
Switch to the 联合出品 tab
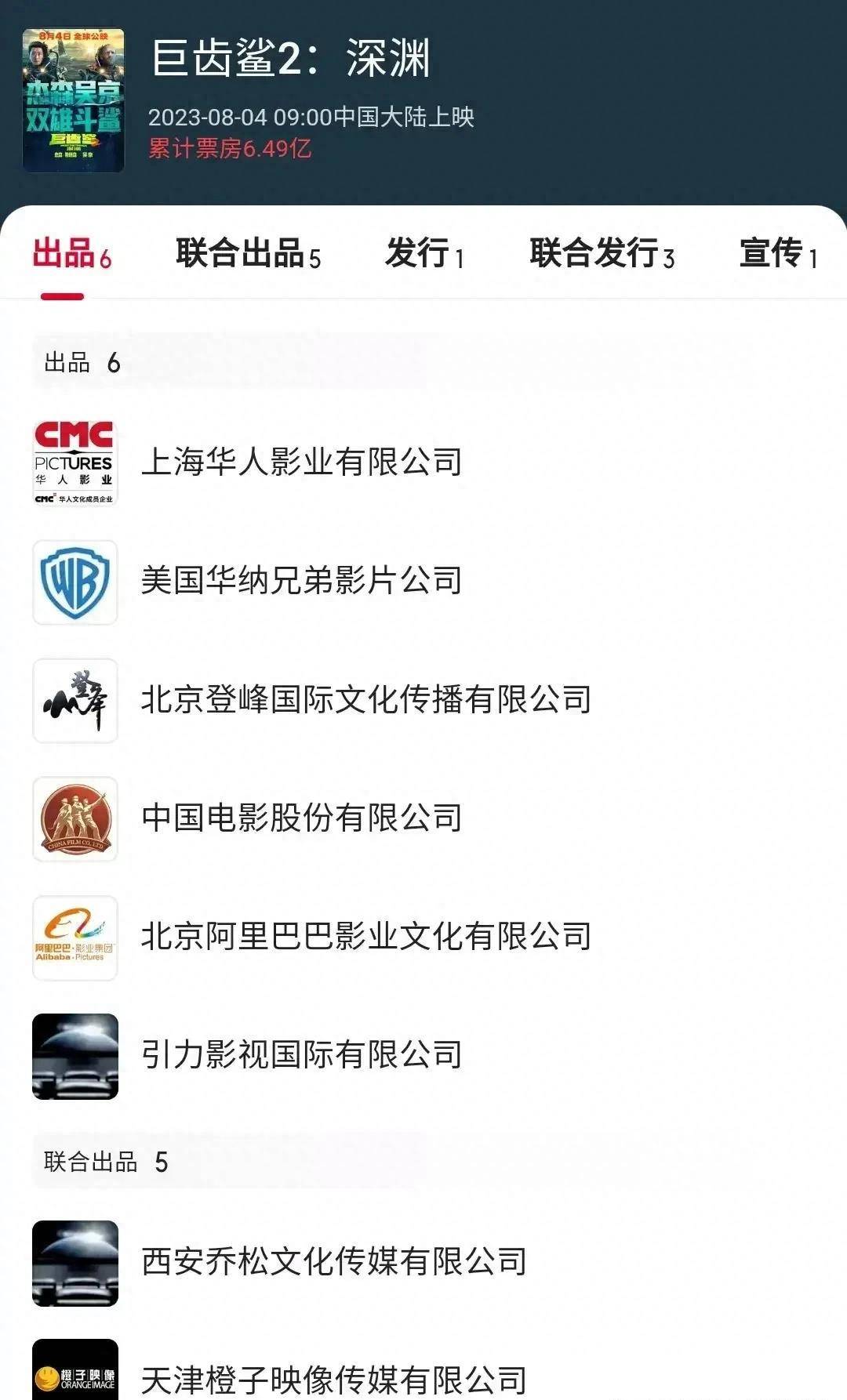[x=248, y=254]
